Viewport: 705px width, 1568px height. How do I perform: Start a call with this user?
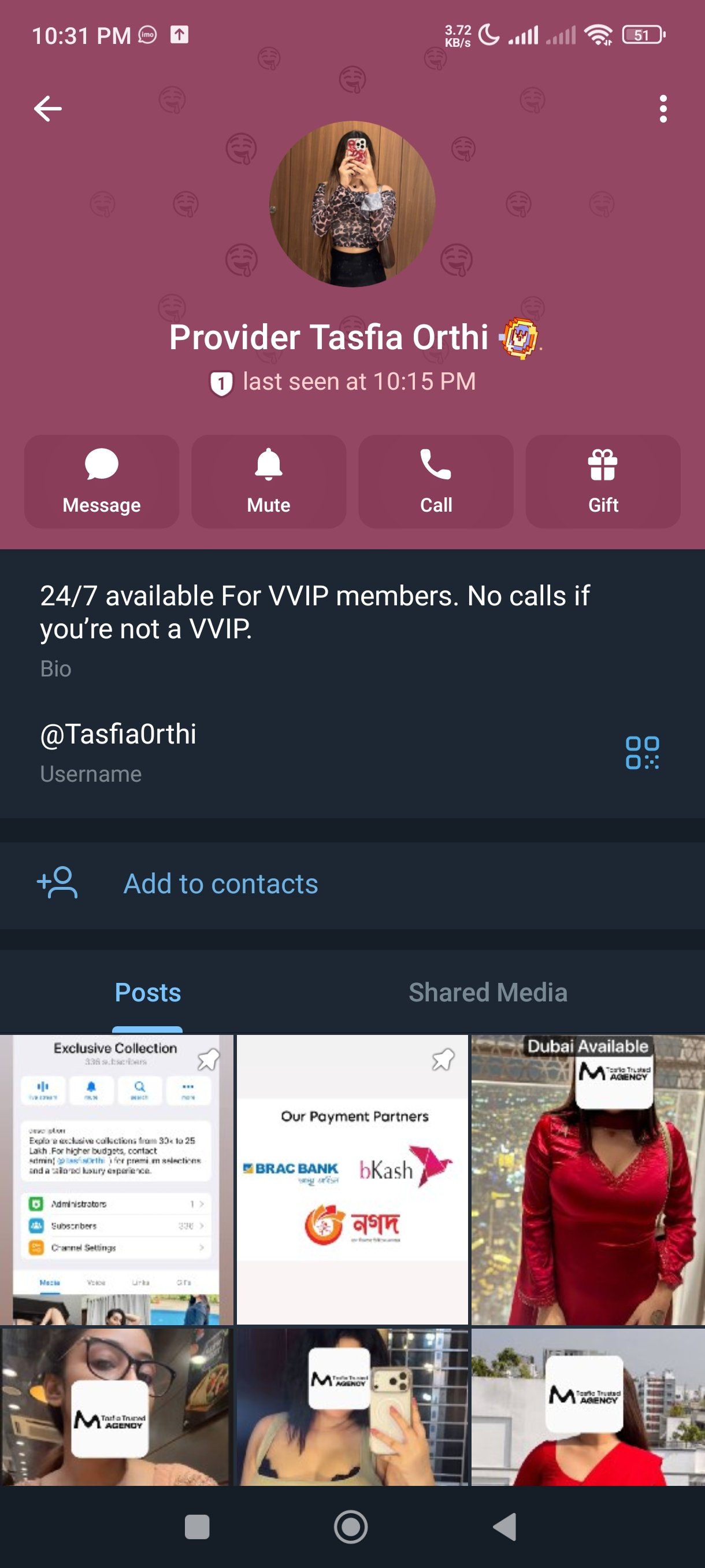point(436,482)
